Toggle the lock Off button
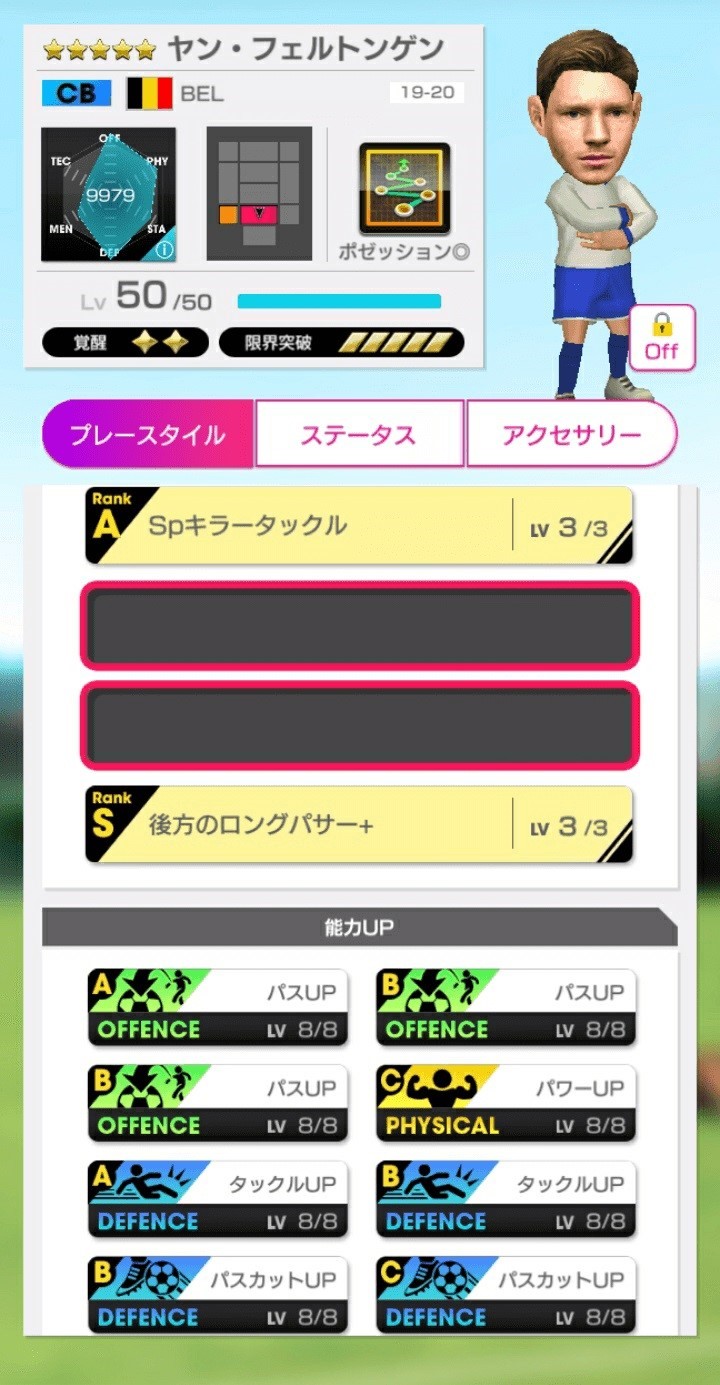Viewport: 720px width, 1385px height. pos(661,338)
